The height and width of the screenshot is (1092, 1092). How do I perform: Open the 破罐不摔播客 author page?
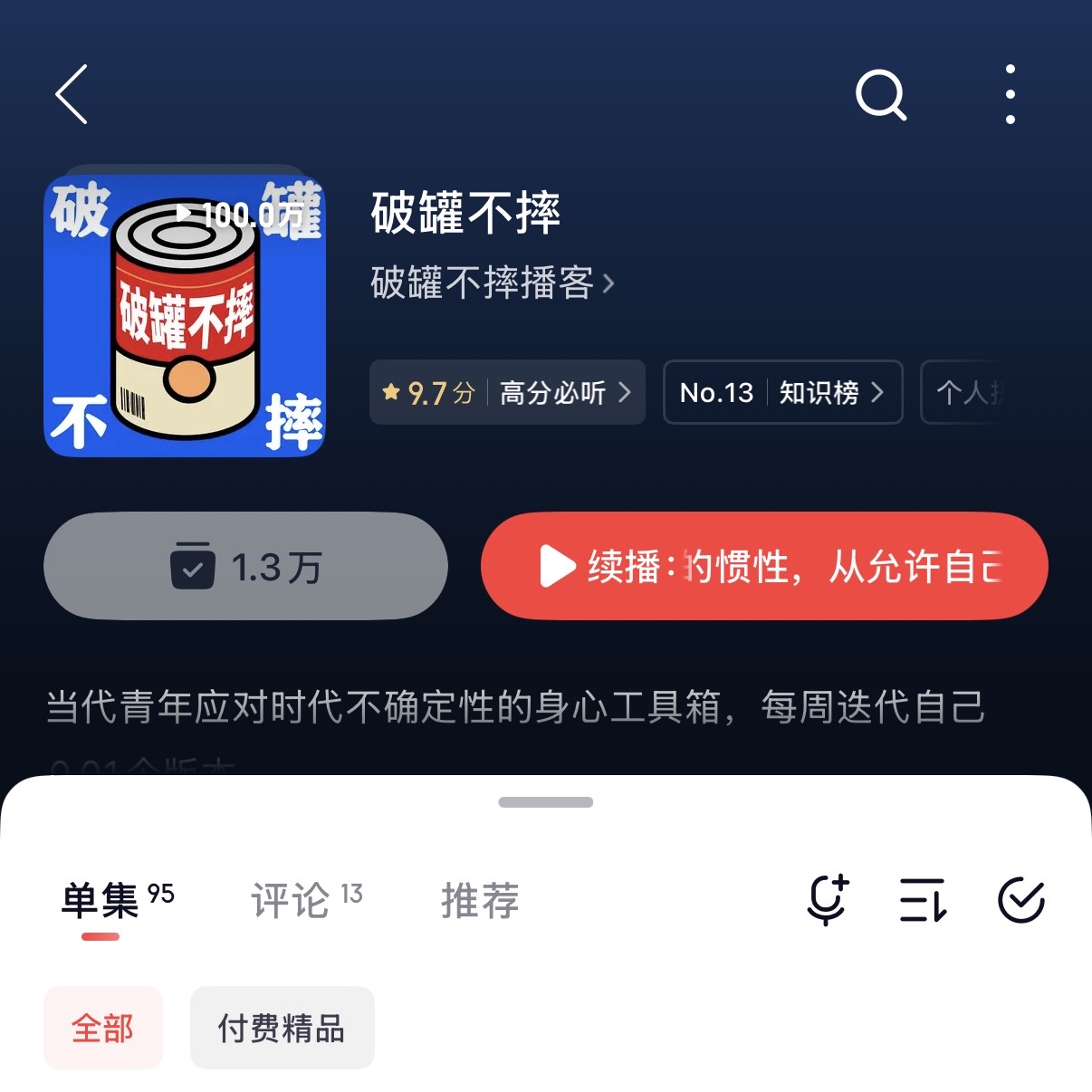492,283
